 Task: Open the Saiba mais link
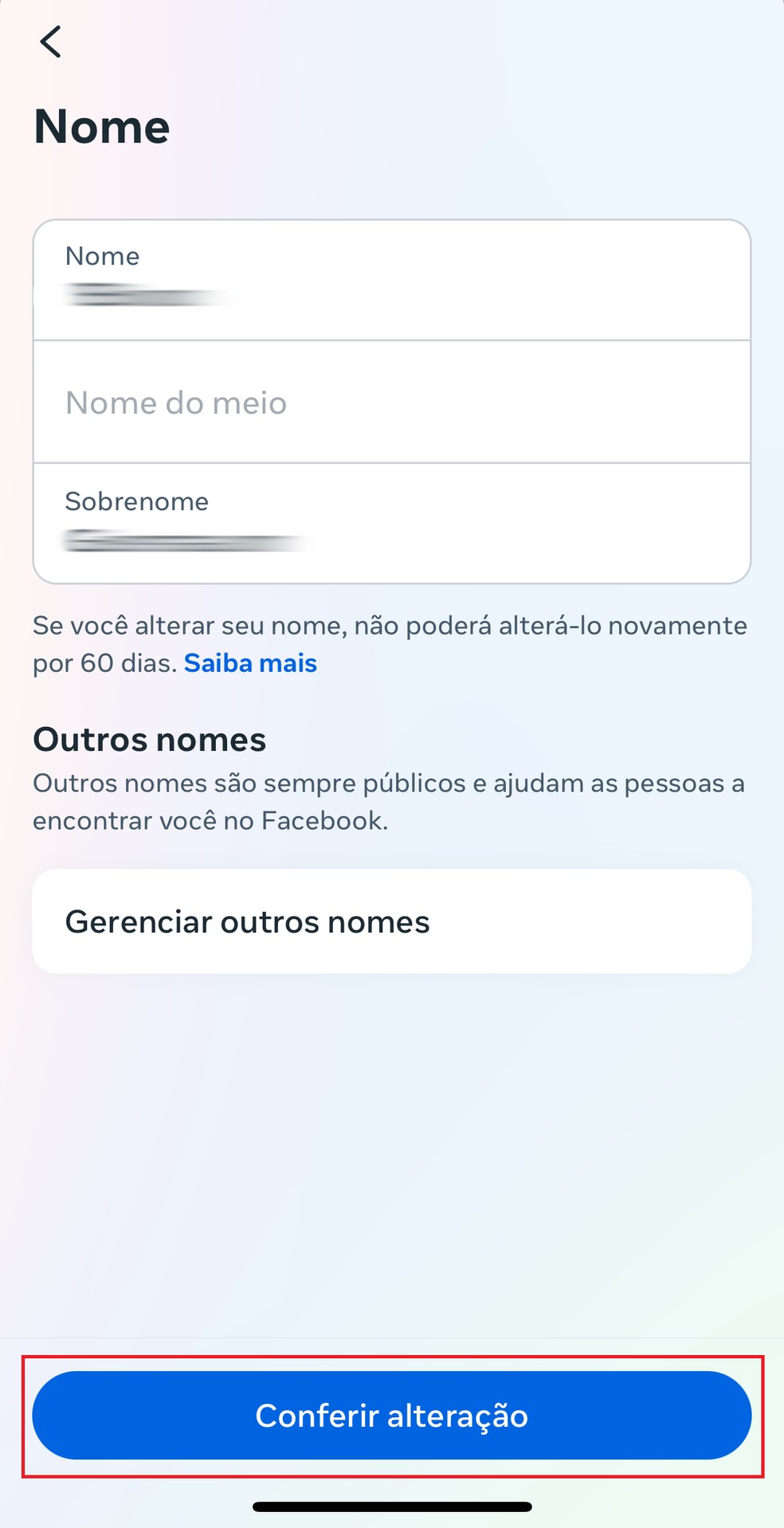(250, 663)
